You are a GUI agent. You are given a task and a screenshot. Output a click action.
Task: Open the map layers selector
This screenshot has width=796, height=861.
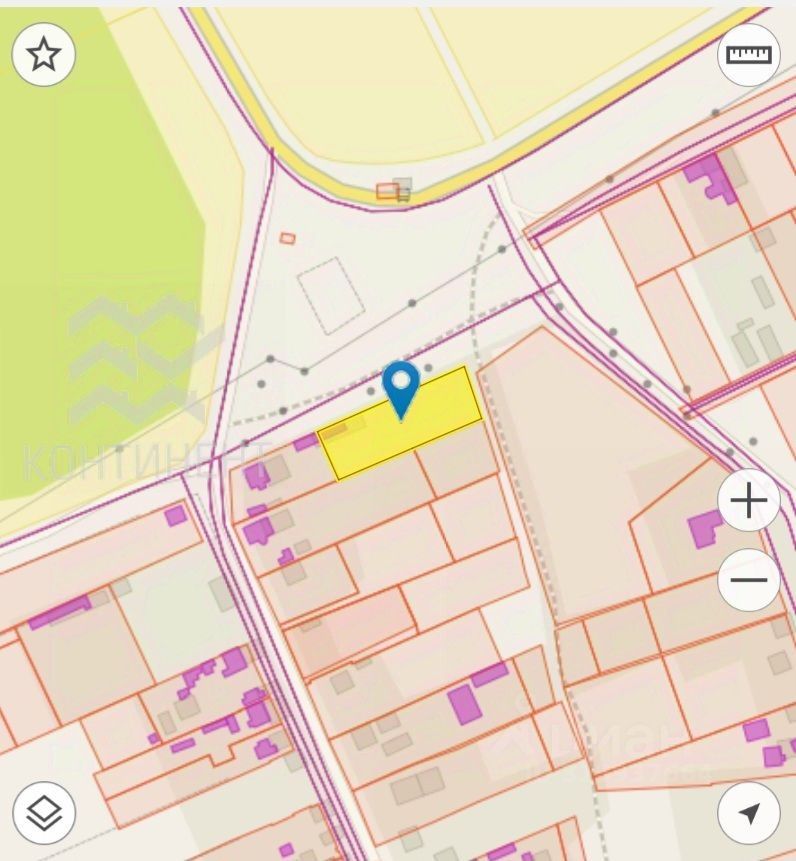pos(44,812)
